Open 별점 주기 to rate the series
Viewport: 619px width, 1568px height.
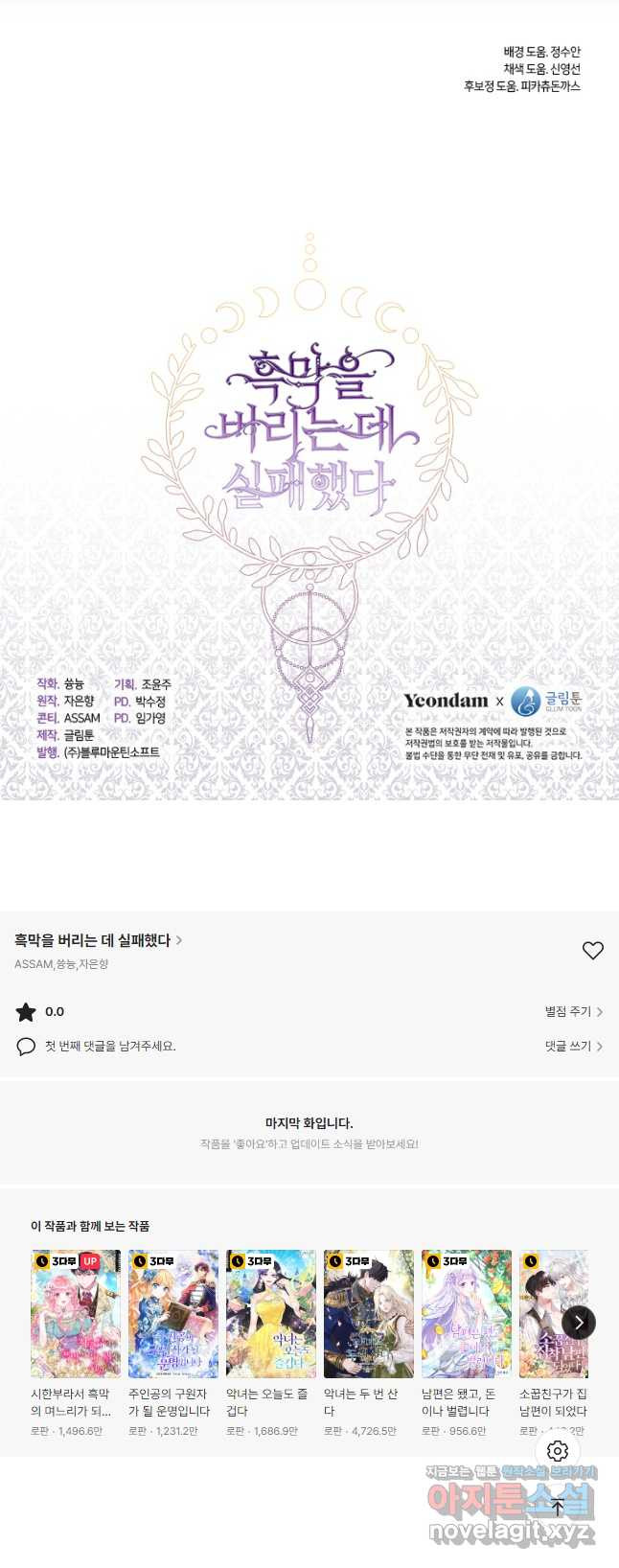point(573,1011)
